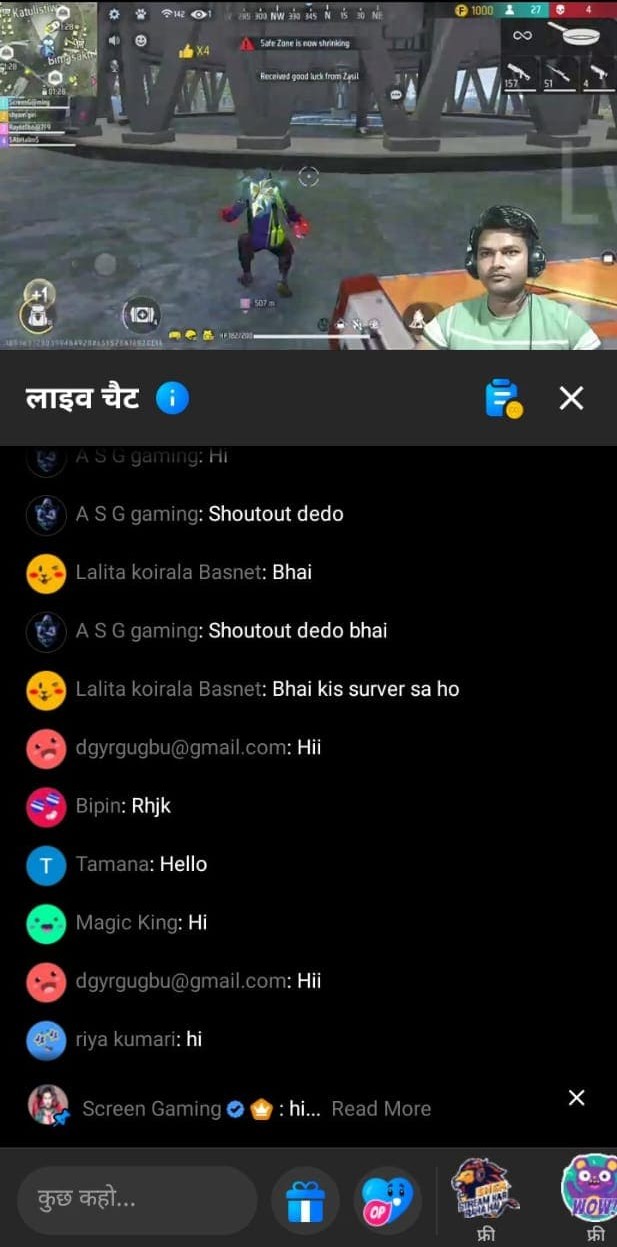Screen dimensions: 617x1247
Task: Open Tamana's profile avatar
Action: (x=46, y=864)
